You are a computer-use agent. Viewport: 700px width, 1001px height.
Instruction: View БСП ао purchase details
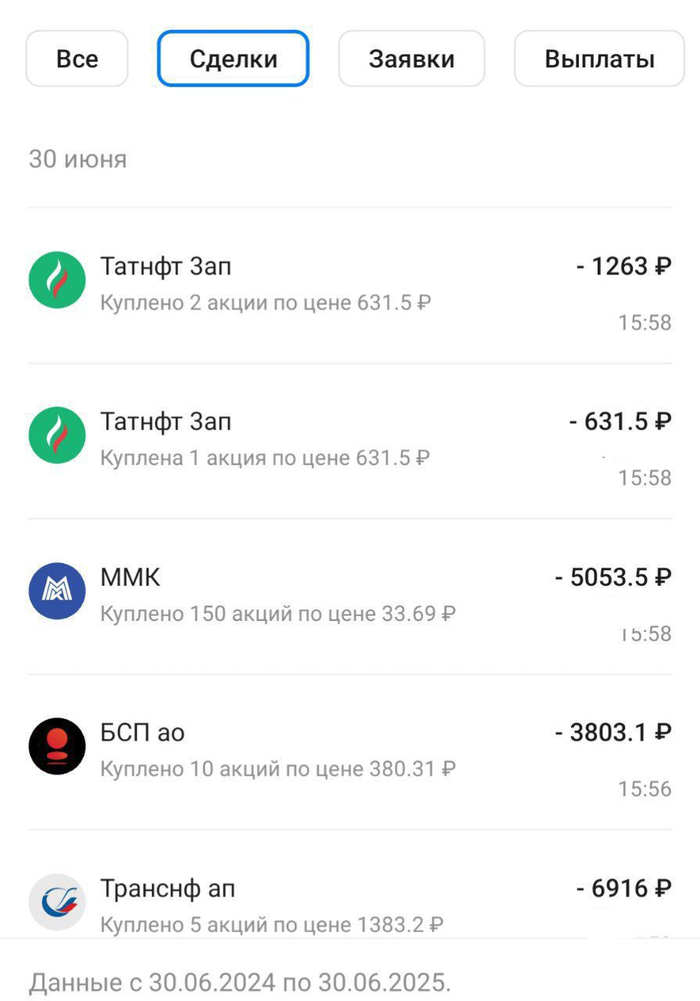point(350,750)
